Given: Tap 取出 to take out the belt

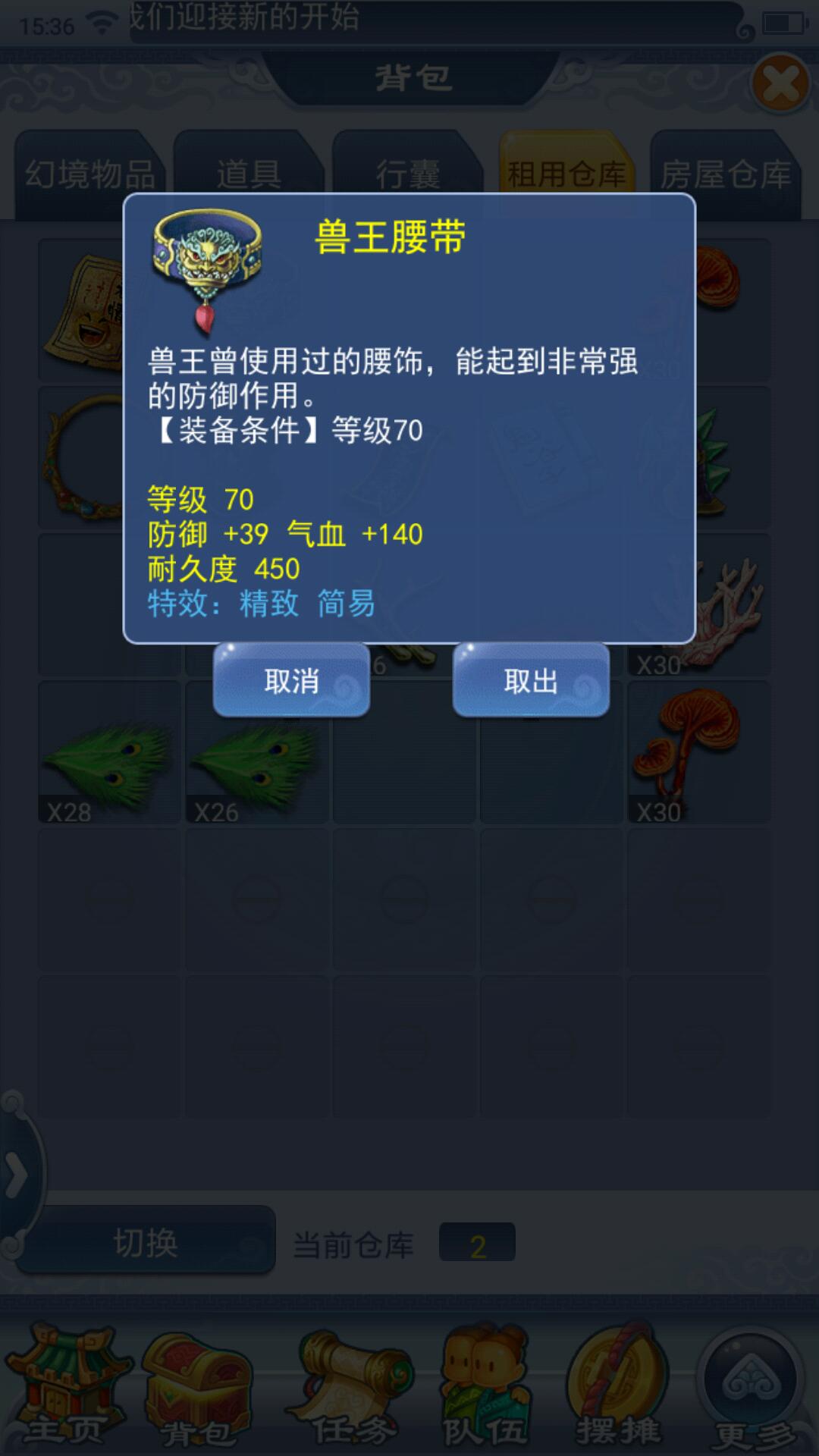Looking at the screenshot, I should point(531,680).
